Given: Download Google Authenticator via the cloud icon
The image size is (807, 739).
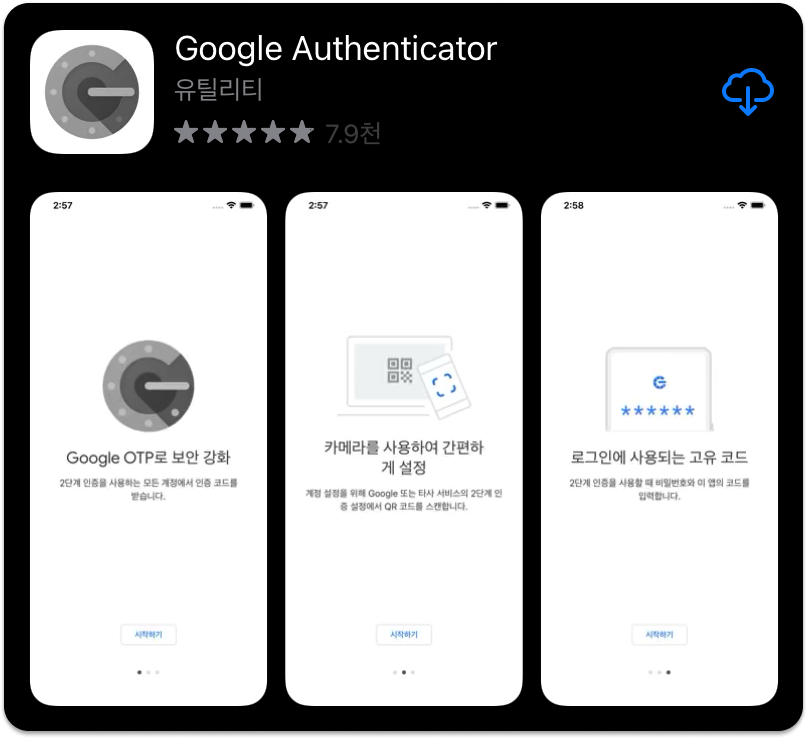Looking at the screenshot, I should [747, 92].
